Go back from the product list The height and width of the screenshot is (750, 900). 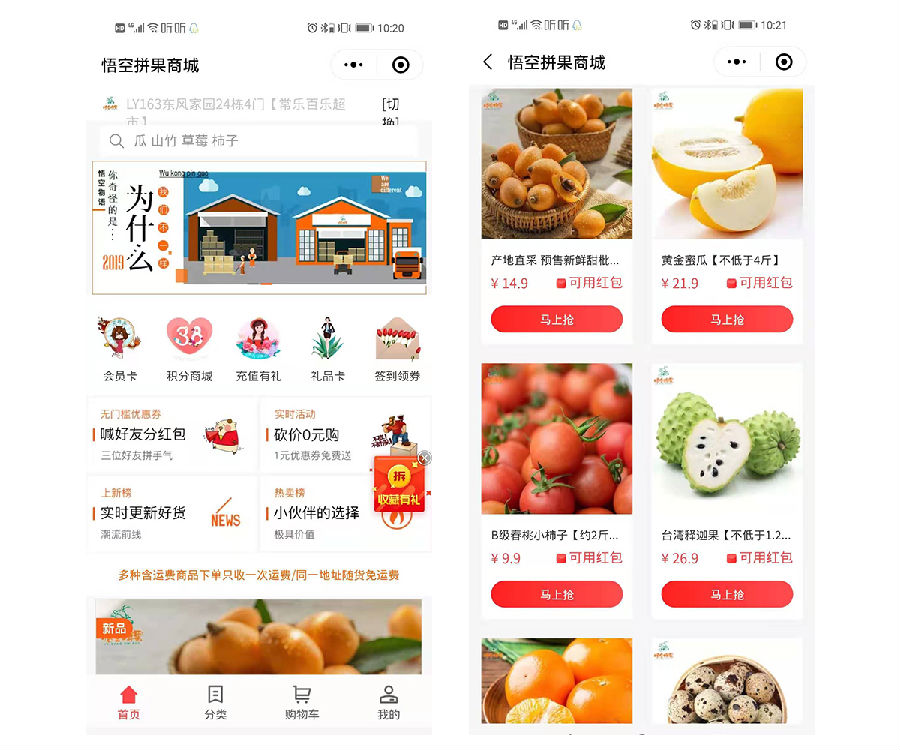click(488, 62)
